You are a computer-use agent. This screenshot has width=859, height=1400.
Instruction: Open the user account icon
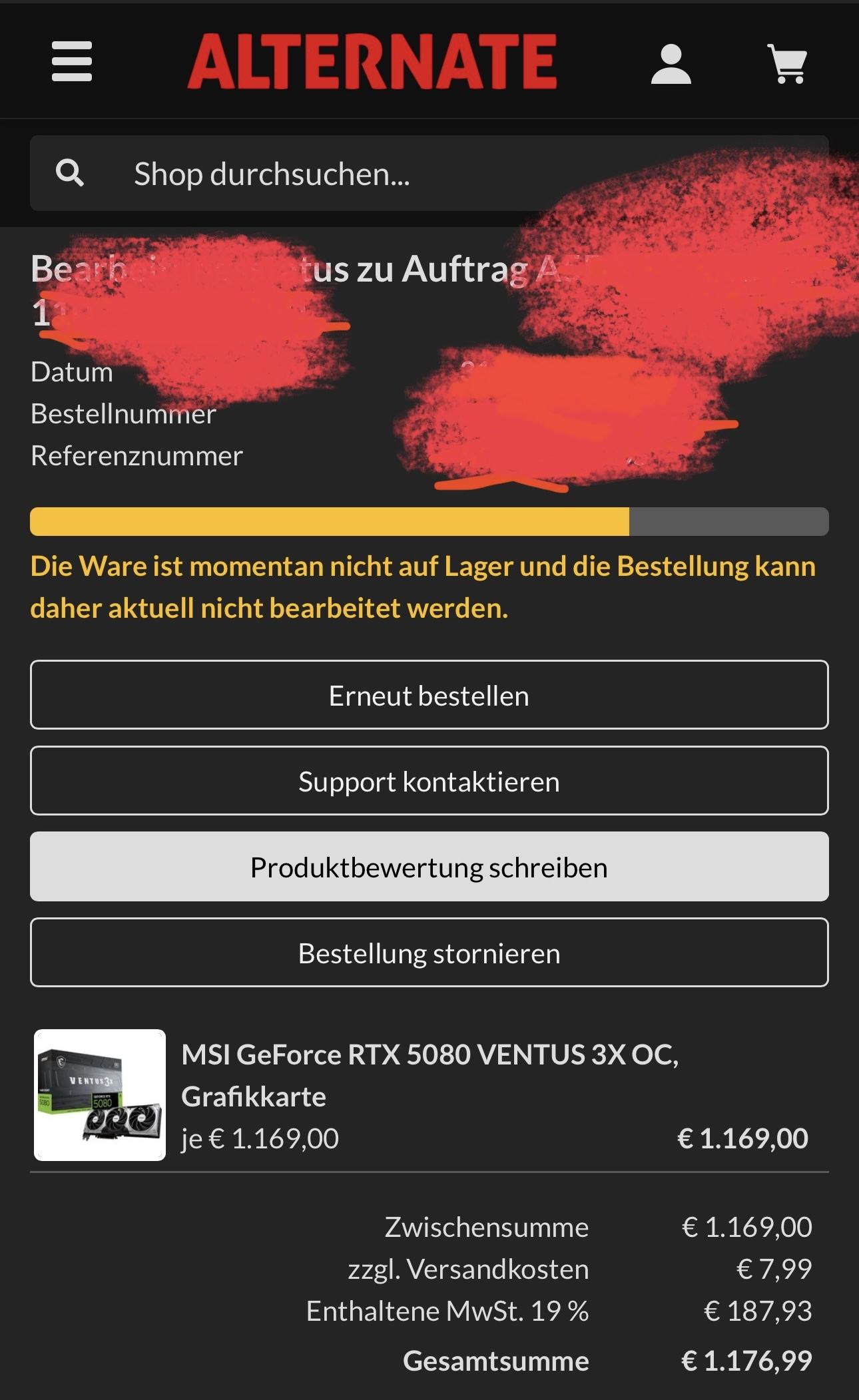click(671, 64)
